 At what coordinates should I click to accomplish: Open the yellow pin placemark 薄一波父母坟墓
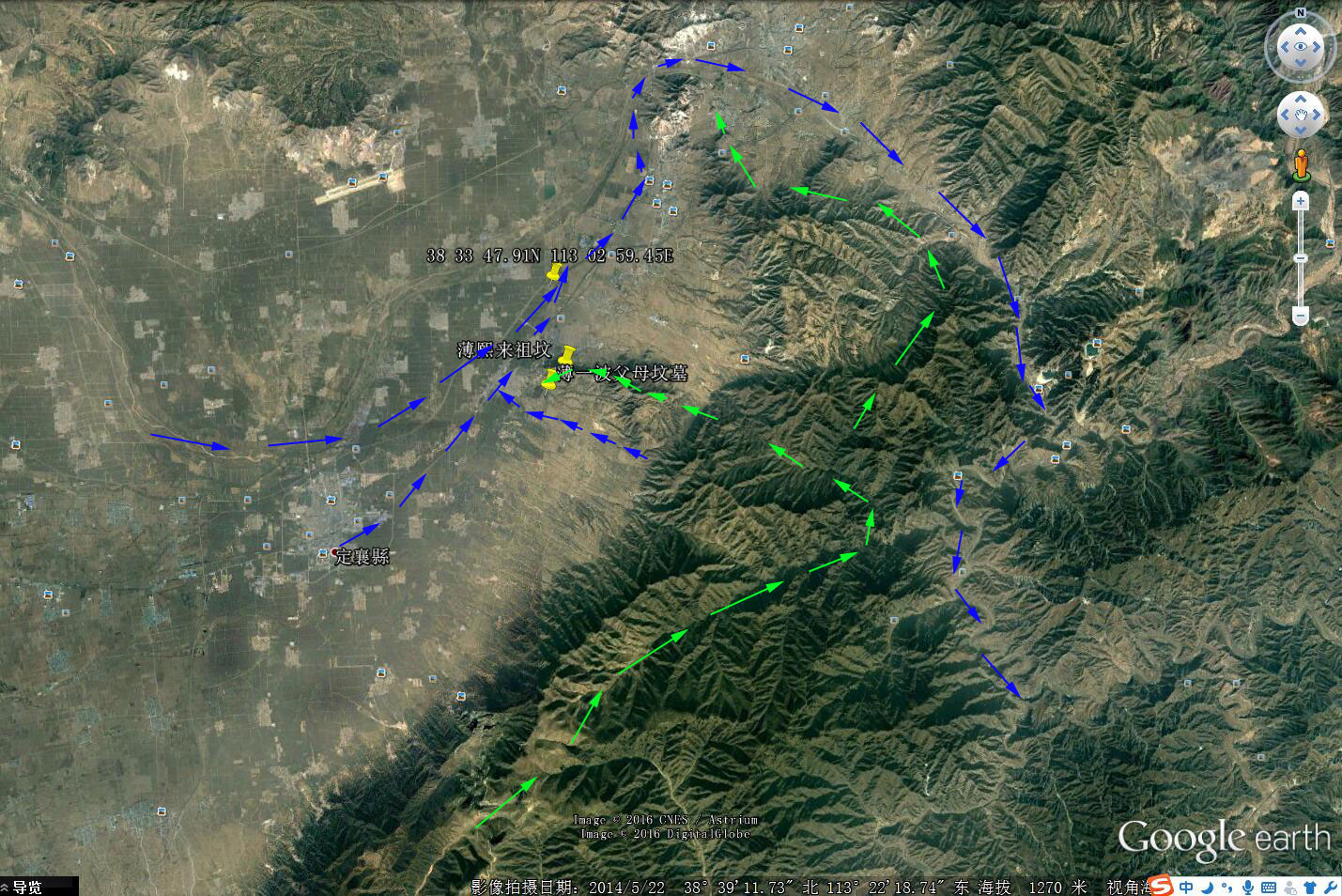550,379
